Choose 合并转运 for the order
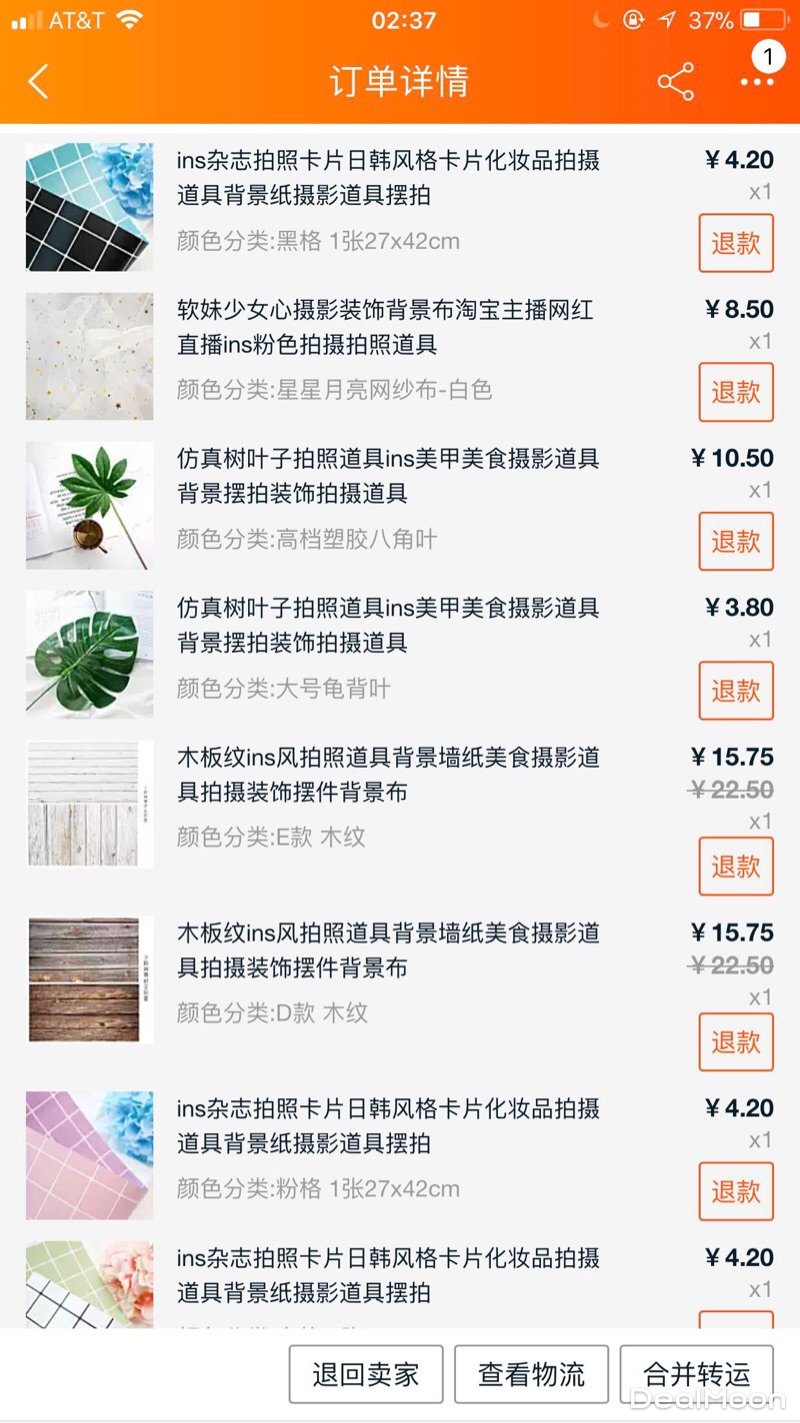800x1423 pixels. point(697,1374)
